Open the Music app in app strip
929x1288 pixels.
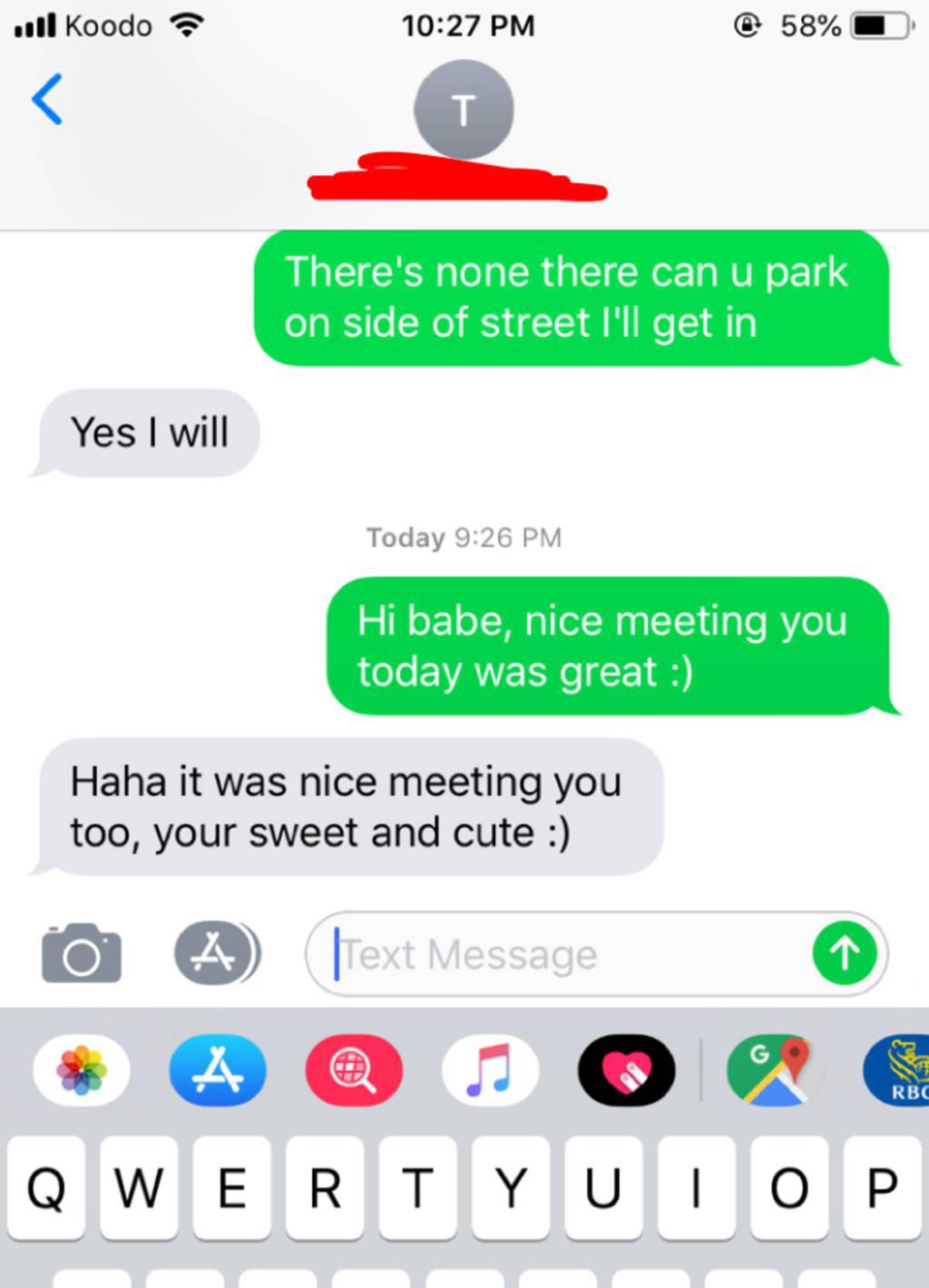(x=490, y=1070)
